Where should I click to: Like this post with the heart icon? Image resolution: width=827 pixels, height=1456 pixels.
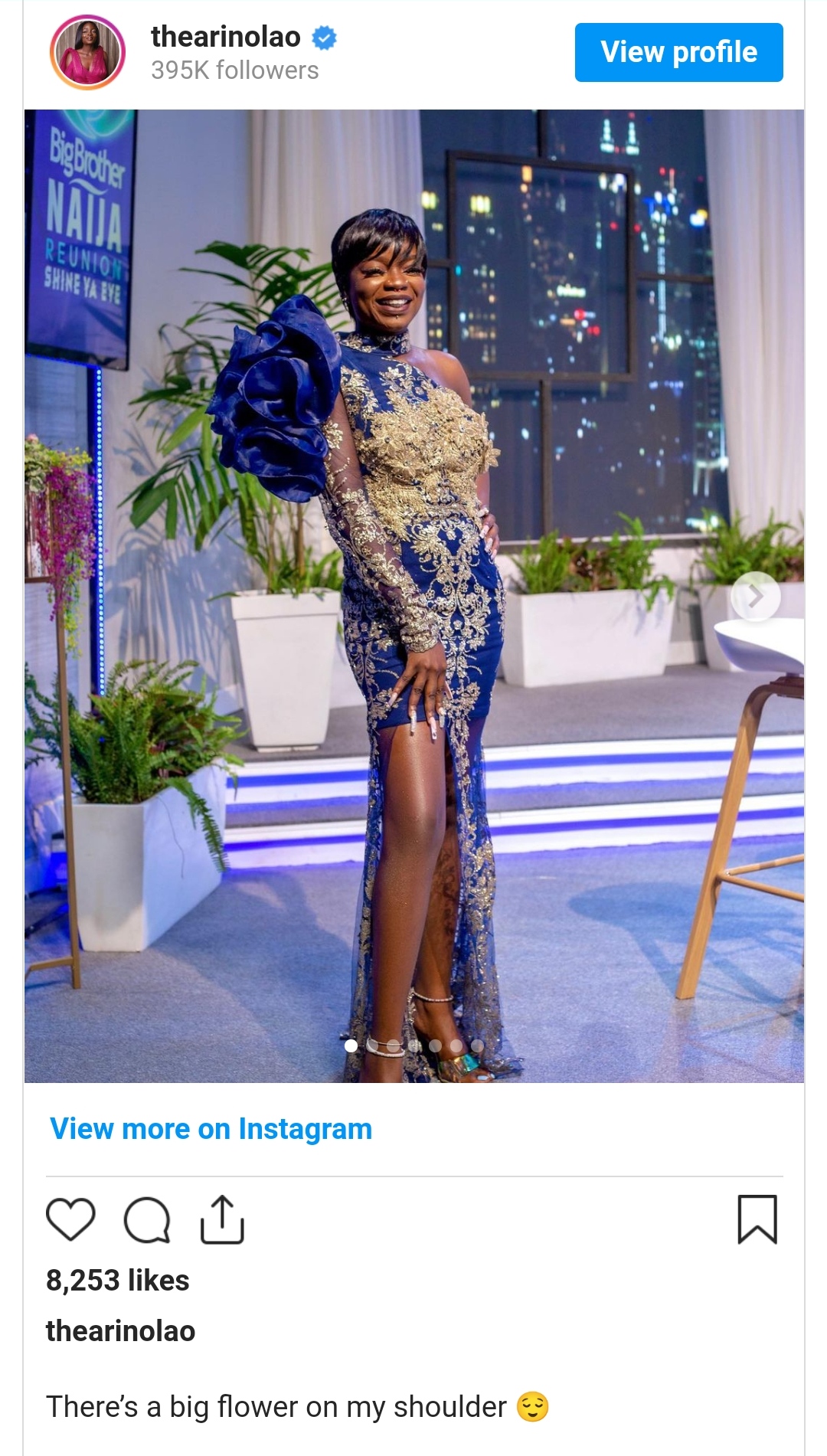click(70, 1219)
